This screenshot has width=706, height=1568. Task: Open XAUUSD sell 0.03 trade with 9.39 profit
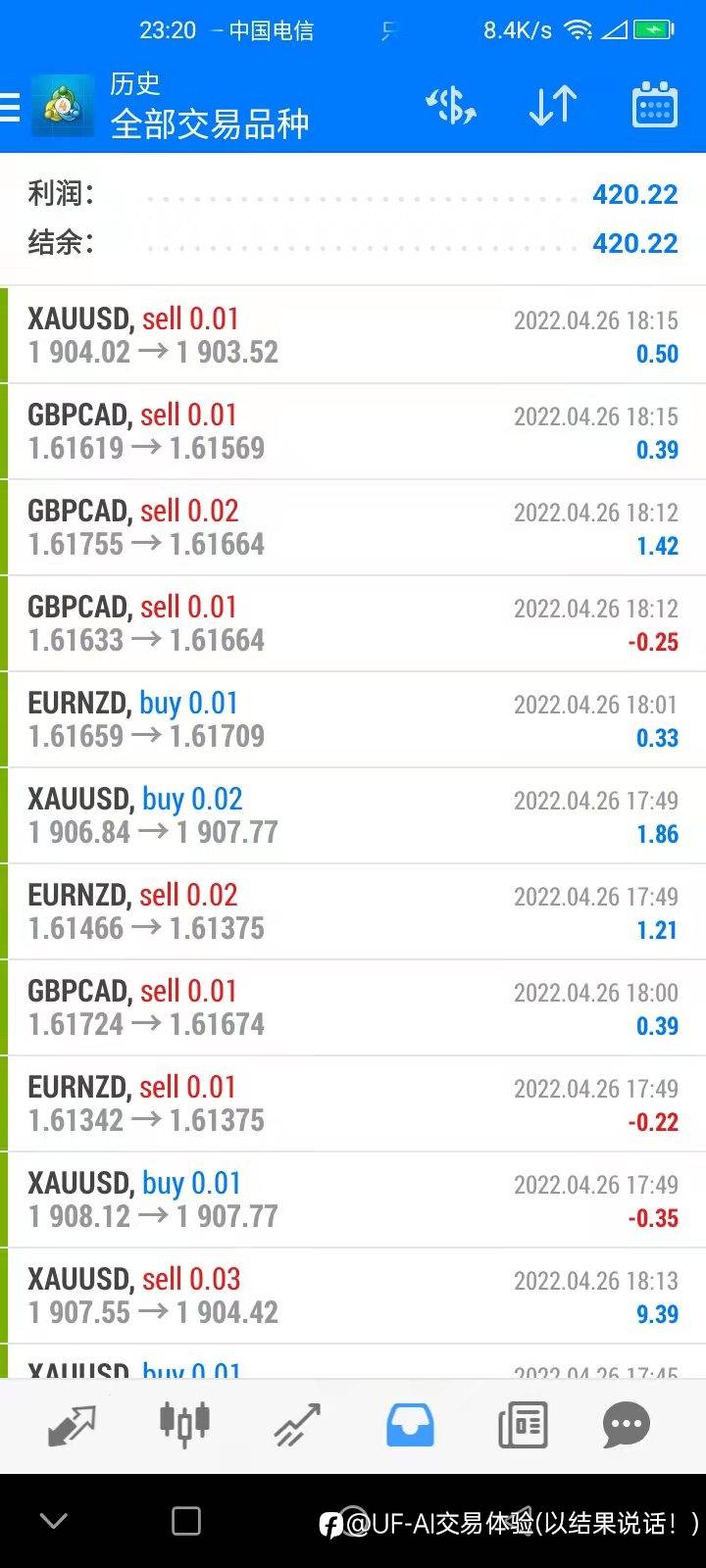point(353,1296)
